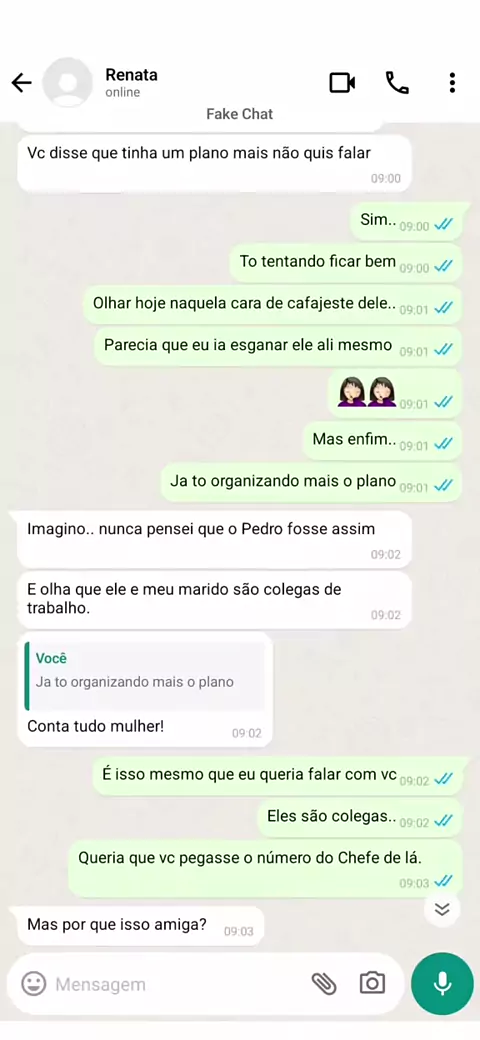Image resolution: width=480 pixels, height=1040 pixels.
Task: Go back using the arrow
Action: point(21,83)
